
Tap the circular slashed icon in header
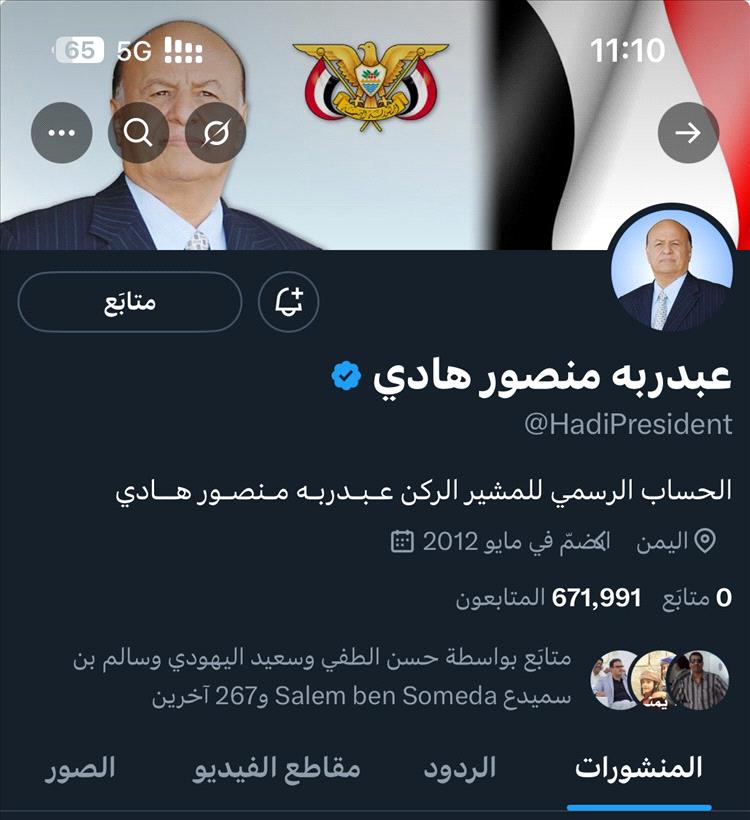(x=215, y=133)
